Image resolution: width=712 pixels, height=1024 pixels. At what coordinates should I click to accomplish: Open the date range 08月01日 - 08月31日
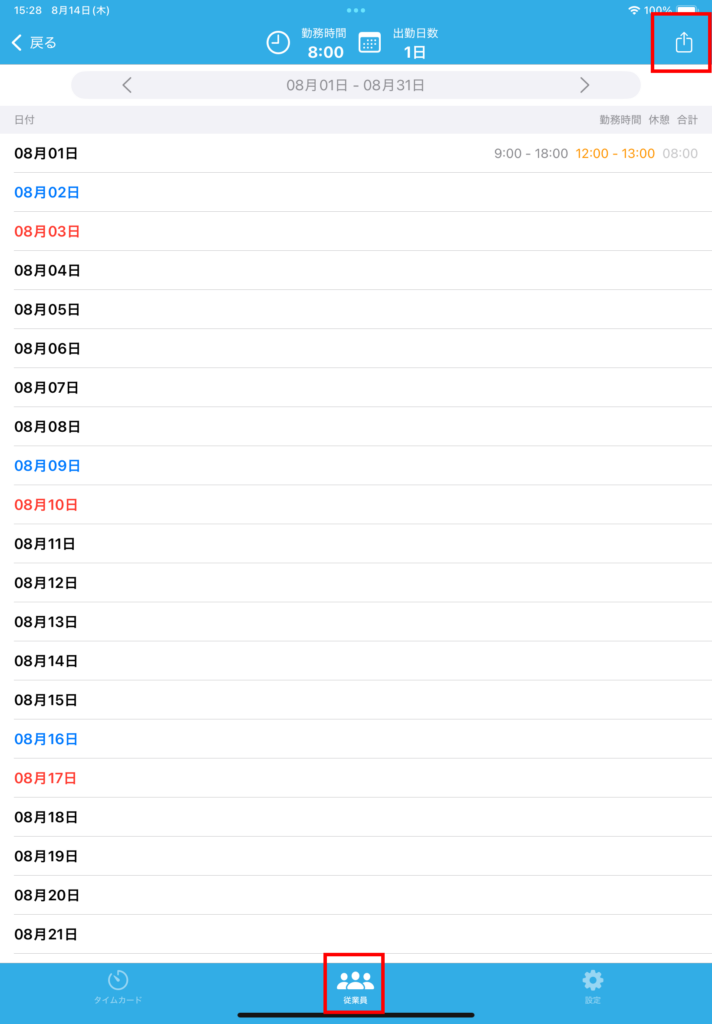click(x=355, y=85)
